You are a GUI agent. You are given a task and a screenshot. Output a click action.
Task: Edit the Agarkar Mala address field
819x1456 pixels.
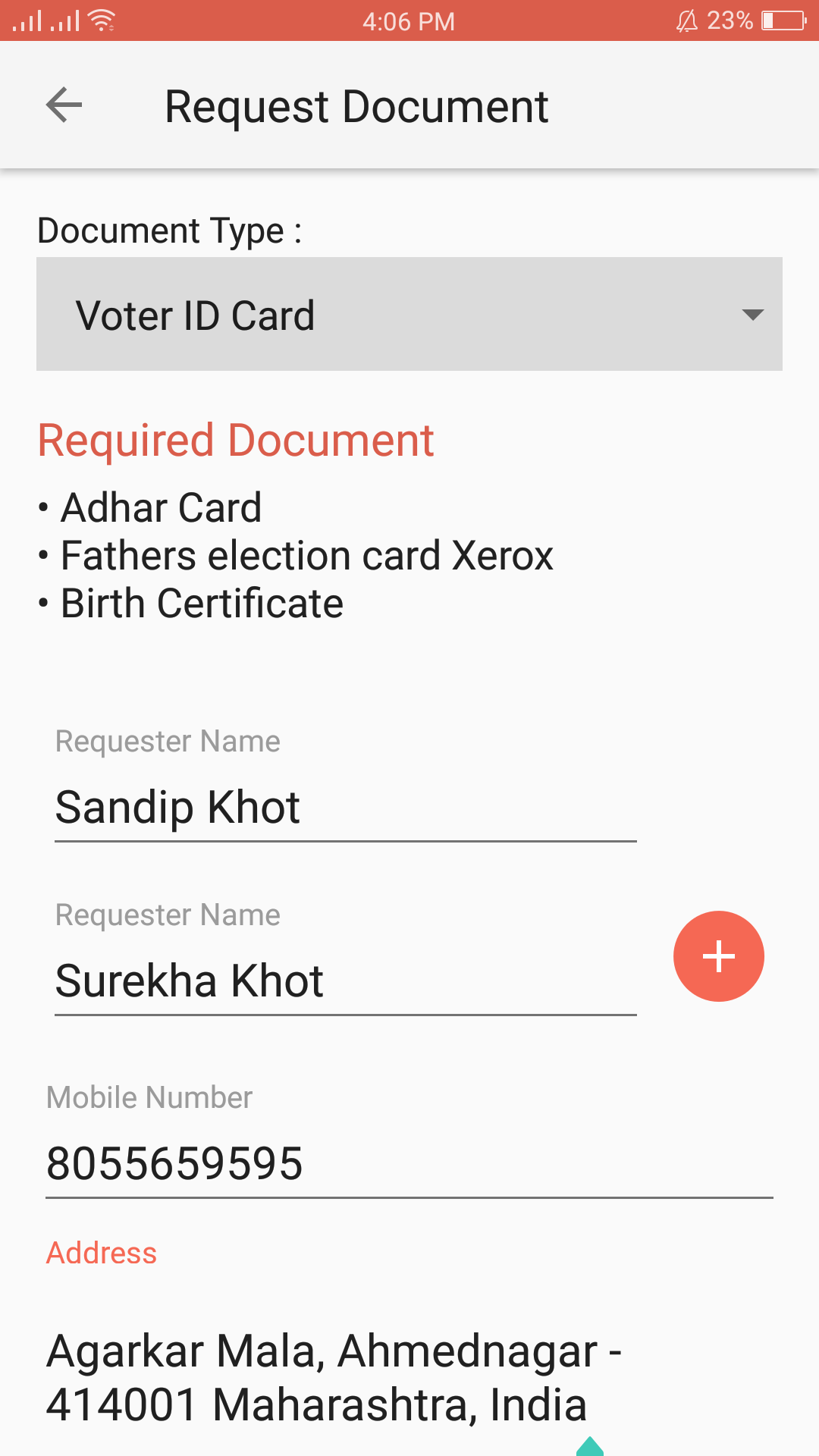[x=334, y=1377]
